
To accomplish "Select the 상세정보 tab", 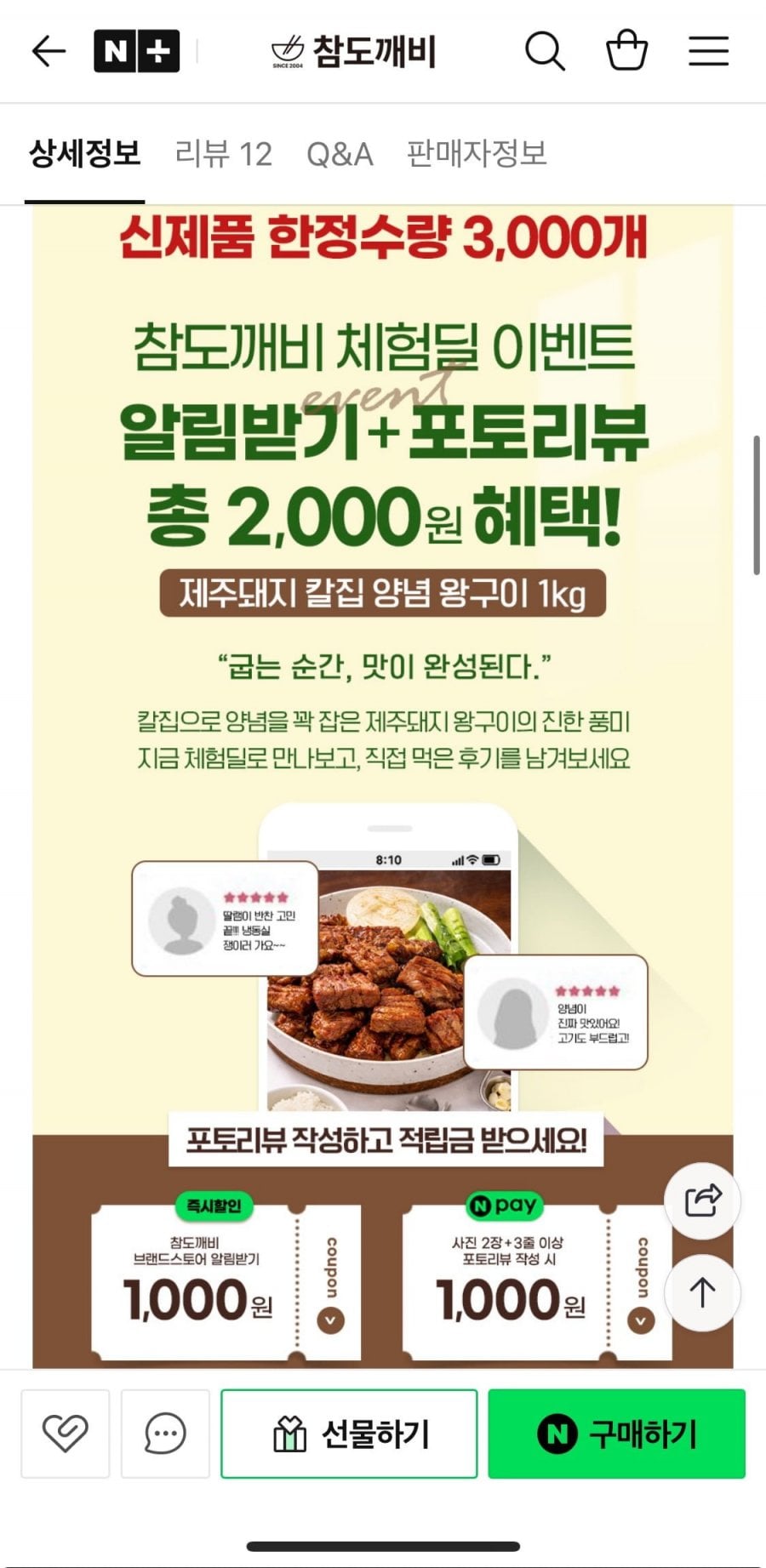I will click(84, 154).
